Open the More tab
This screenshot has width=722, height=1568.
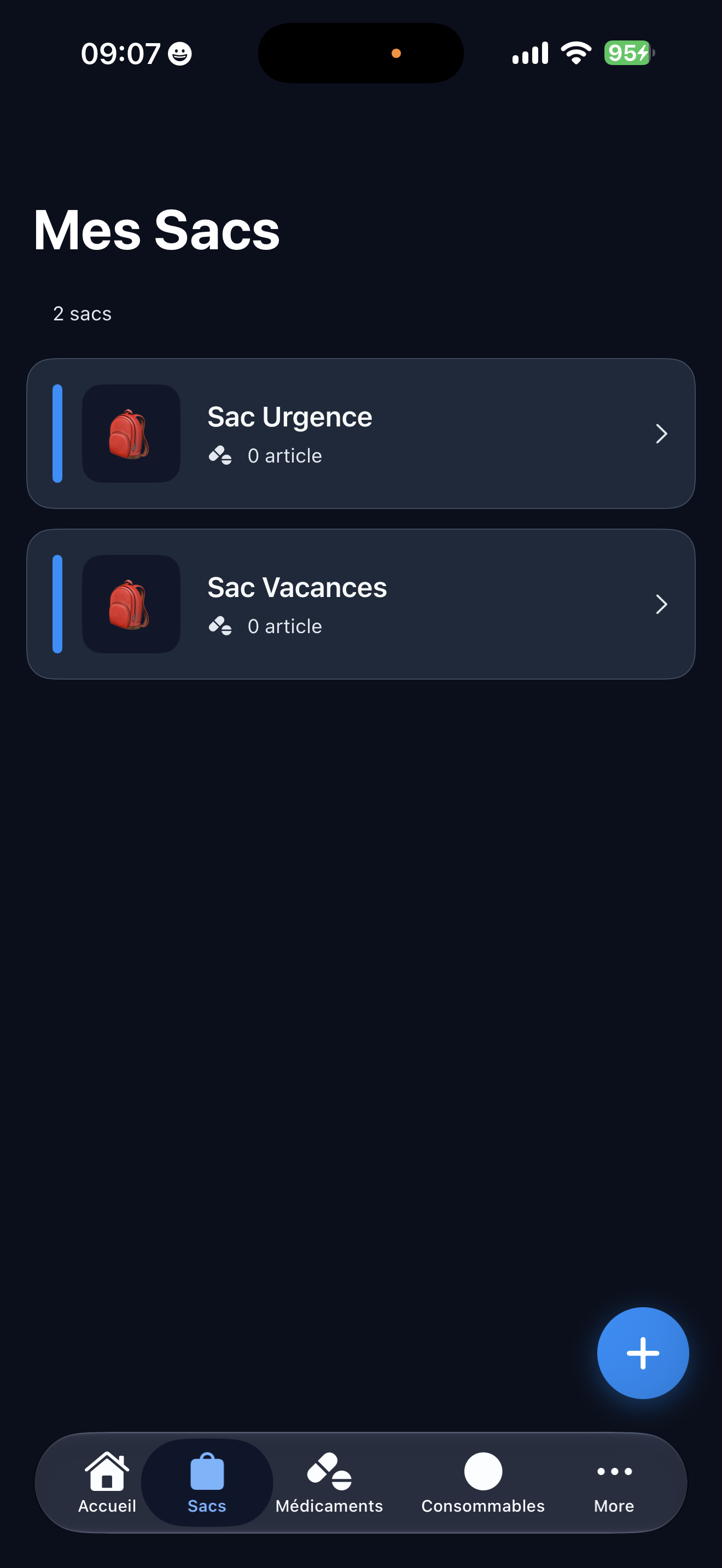click(614, 1483)
